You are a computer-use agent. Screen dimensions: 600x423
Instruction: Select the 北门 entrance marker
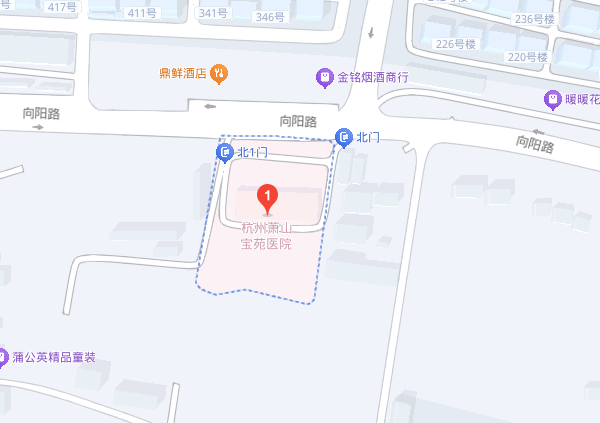coord(344,136)
